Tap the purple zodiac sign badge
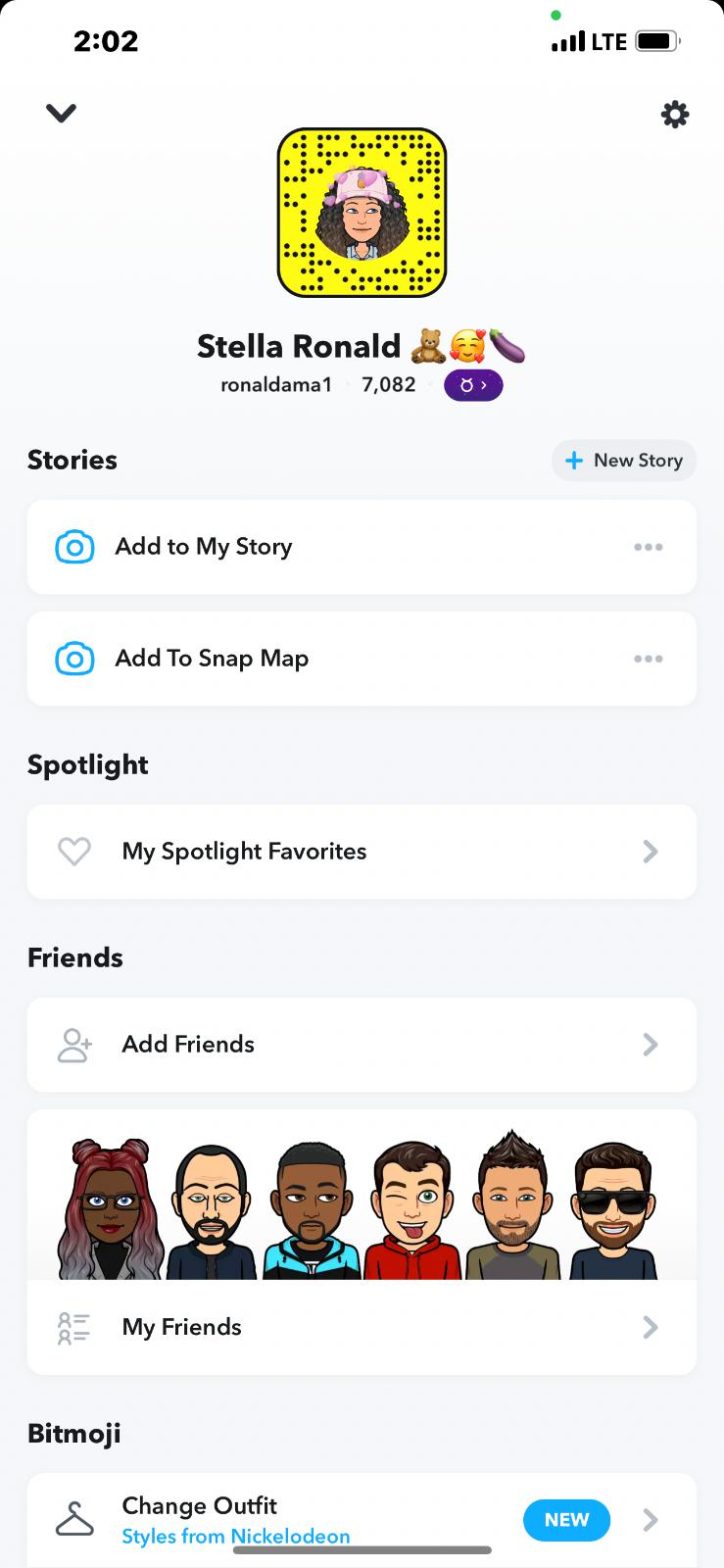This screenshot has height=1568, width=724. (473, 385)
